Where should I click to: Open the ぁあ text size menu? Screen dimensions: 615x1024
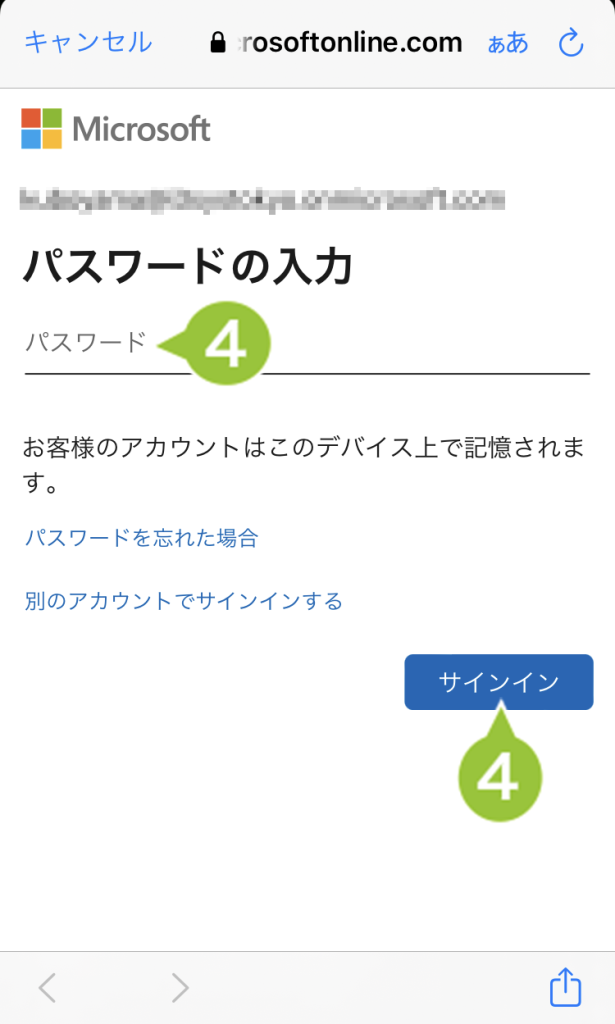click(x=508, y=43)
